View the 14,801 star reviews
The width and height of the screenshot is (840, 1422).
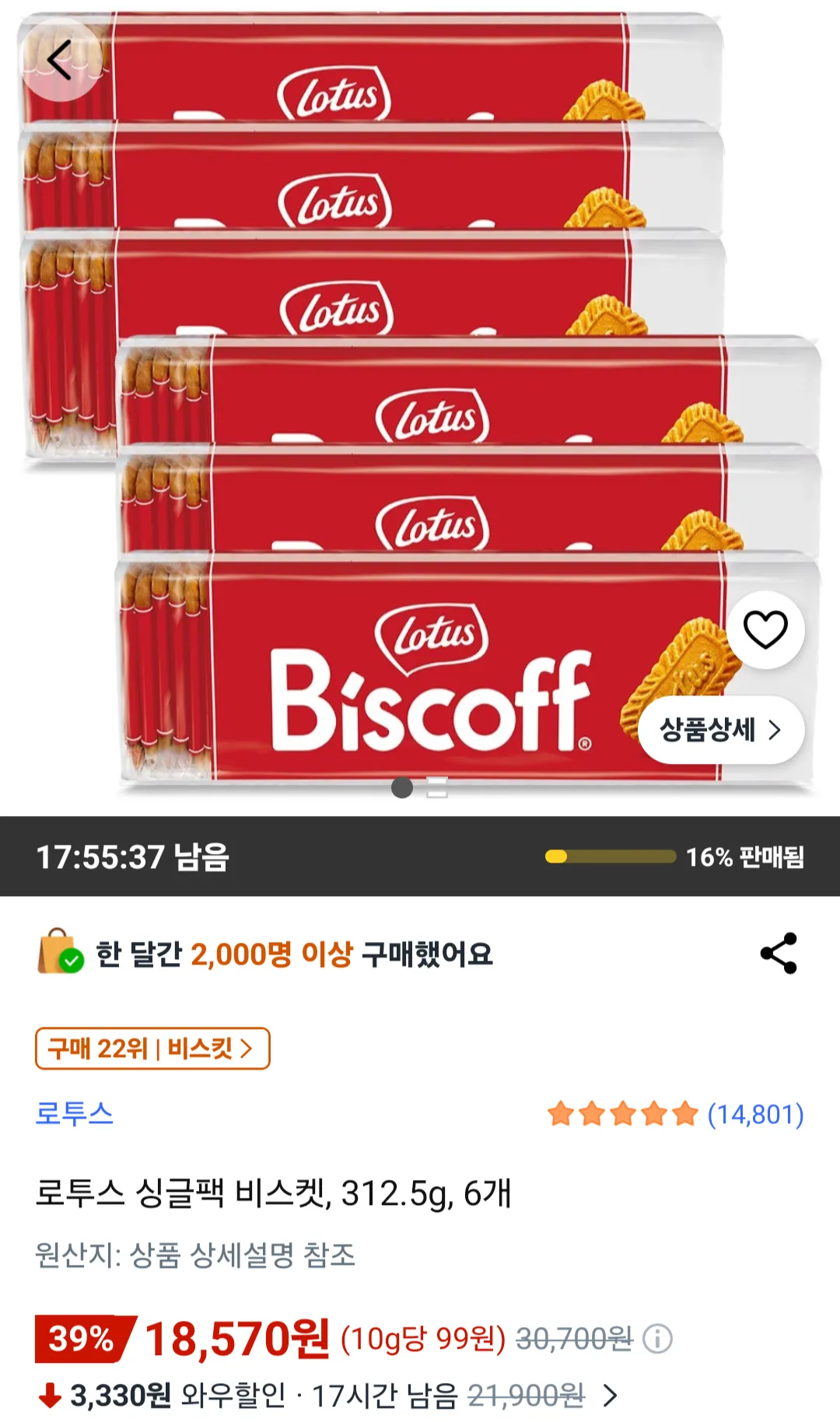[675, 1114]
